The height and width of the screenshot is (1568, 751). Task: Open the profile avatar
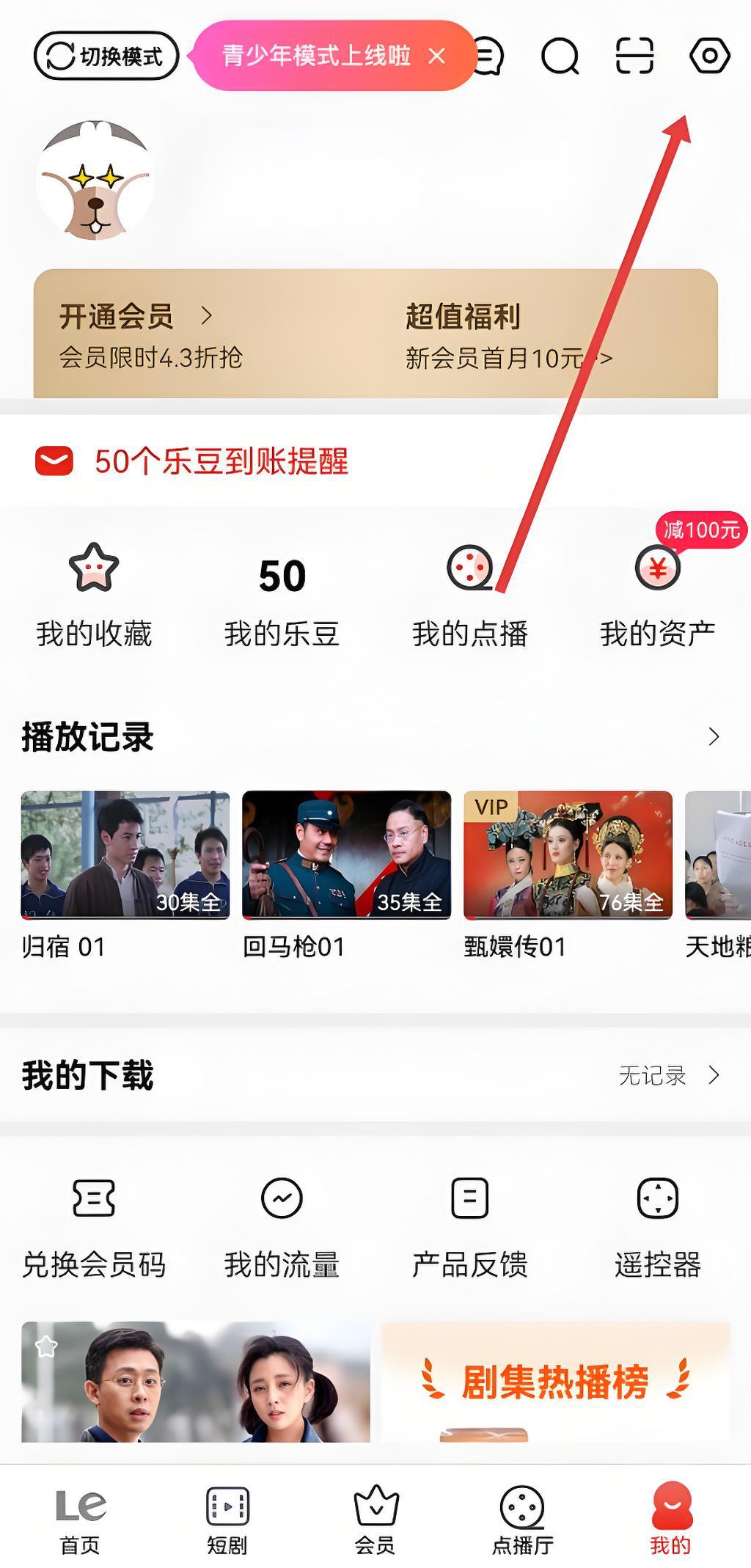pyautogui.click(x=95, y=181)
